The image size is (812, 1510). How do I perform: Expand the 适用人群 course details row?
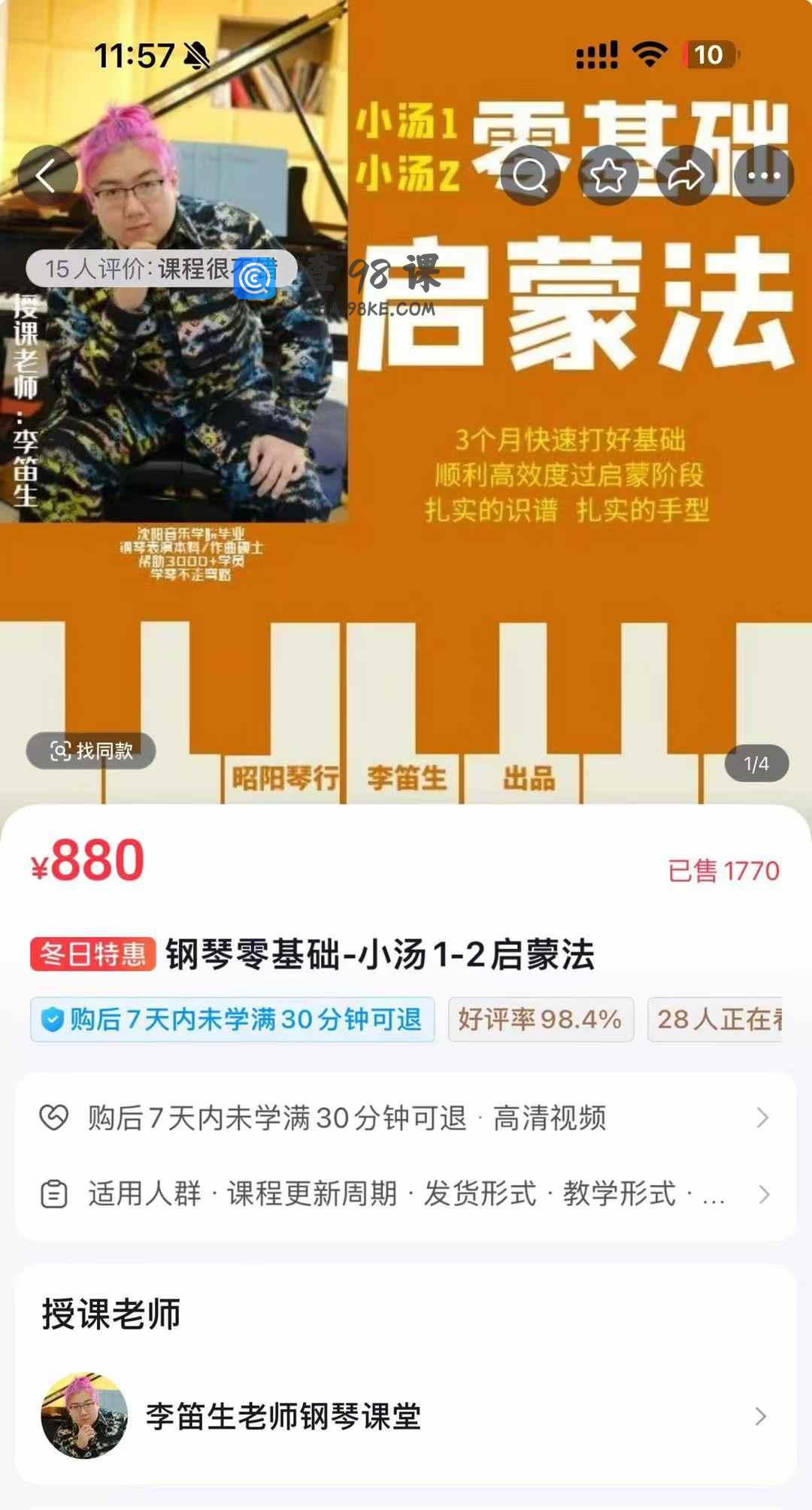[x=406, y=1194]
